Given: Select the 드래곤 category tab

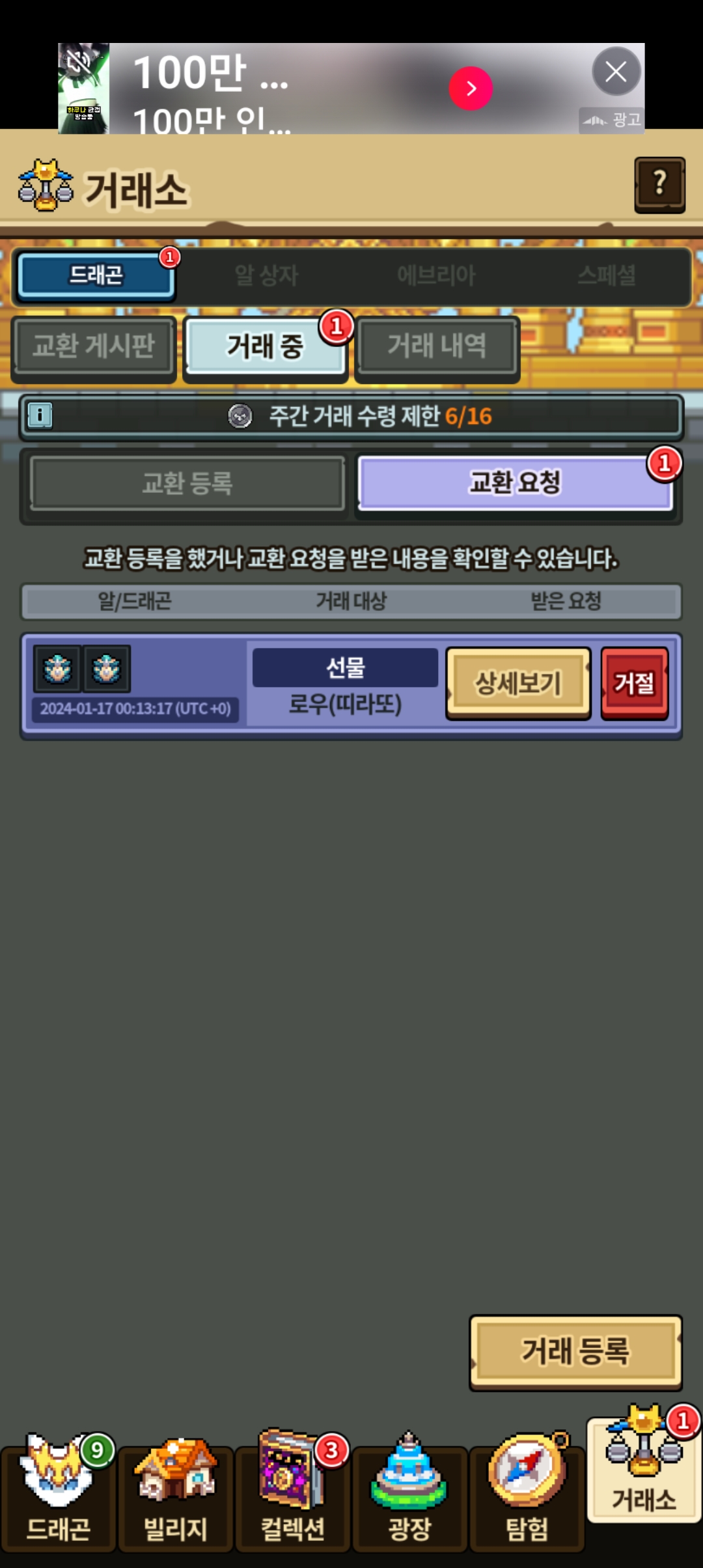Looking at the screenshot, I should [96, 275].
